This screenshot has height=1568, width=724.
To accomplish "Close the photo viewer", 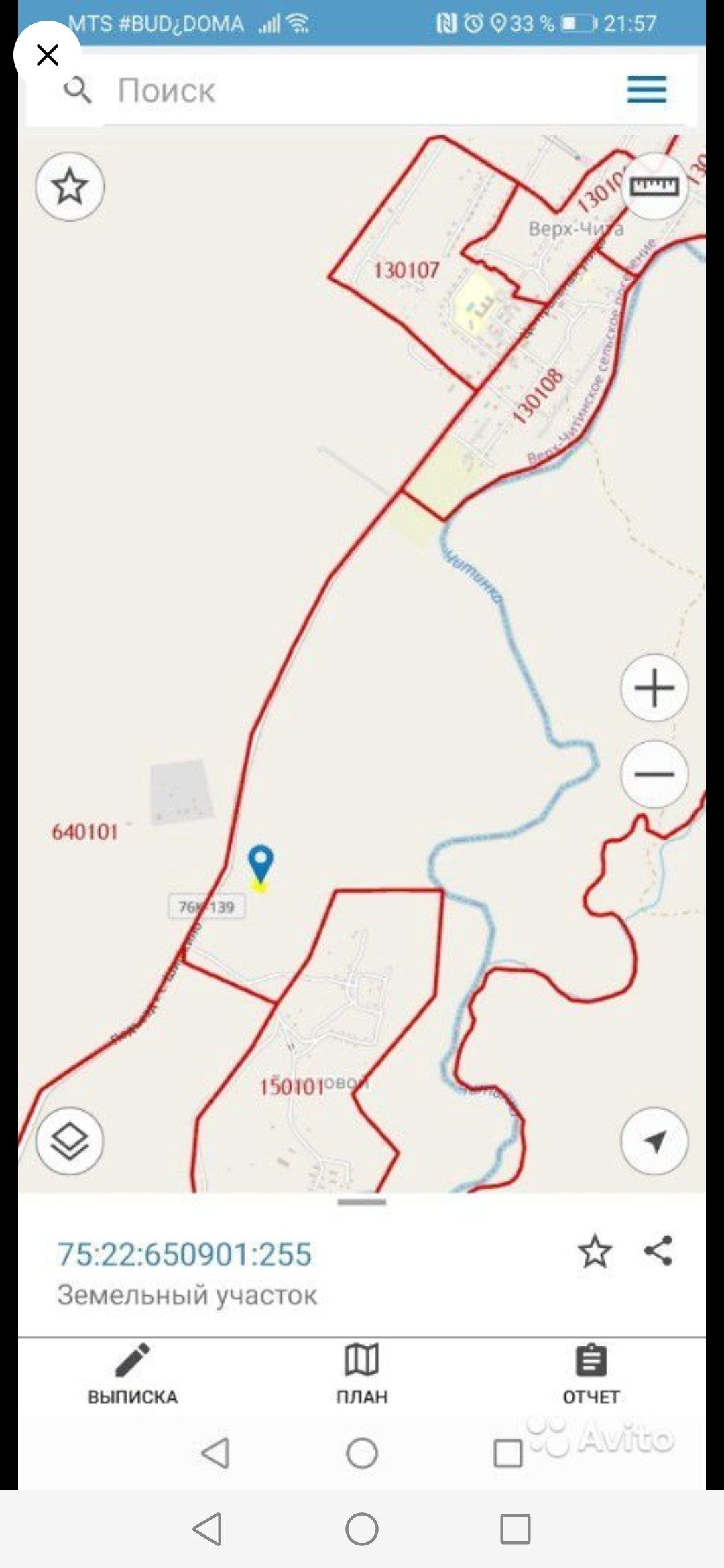I will 48,55.
